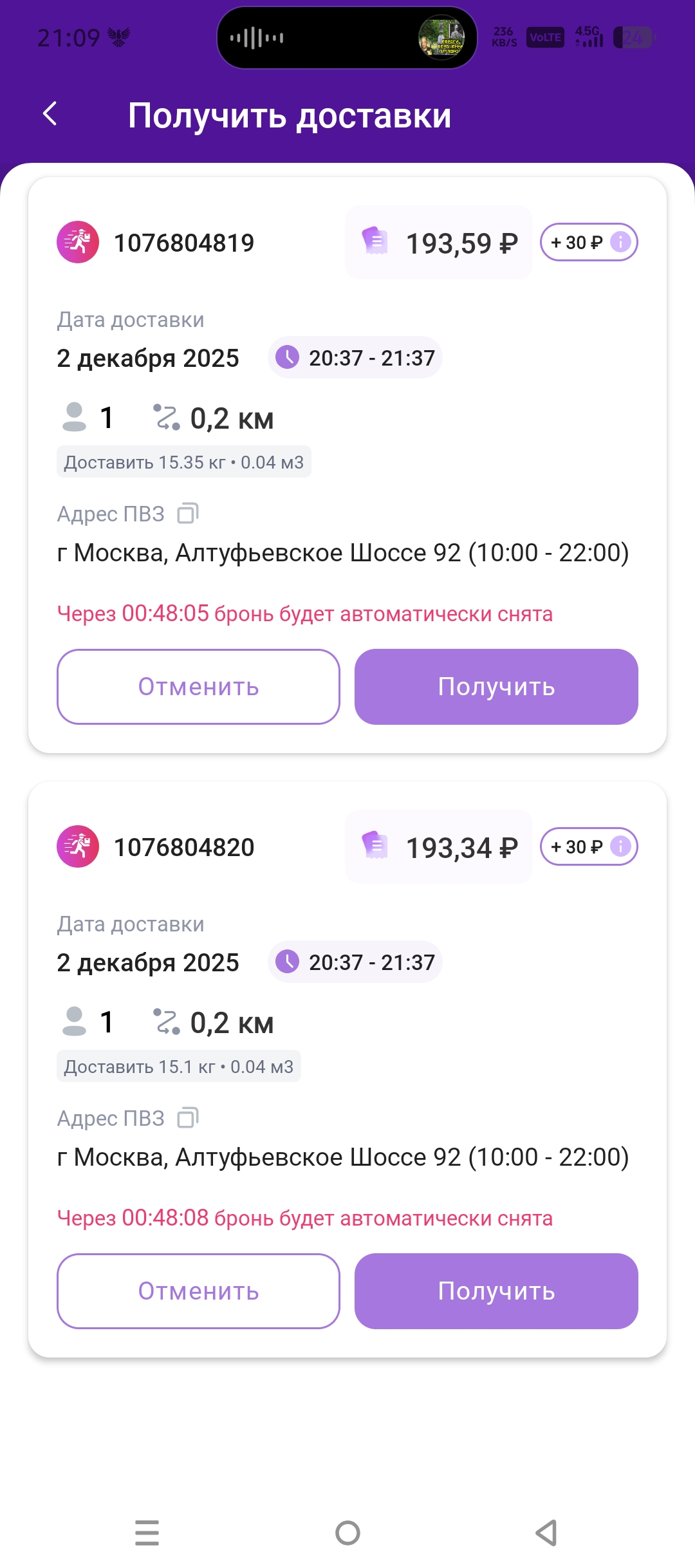Viewport: 695px width, 1568px height.
Task: Open recent apps from the navigation bar
Action: [x=147, y=1533]
